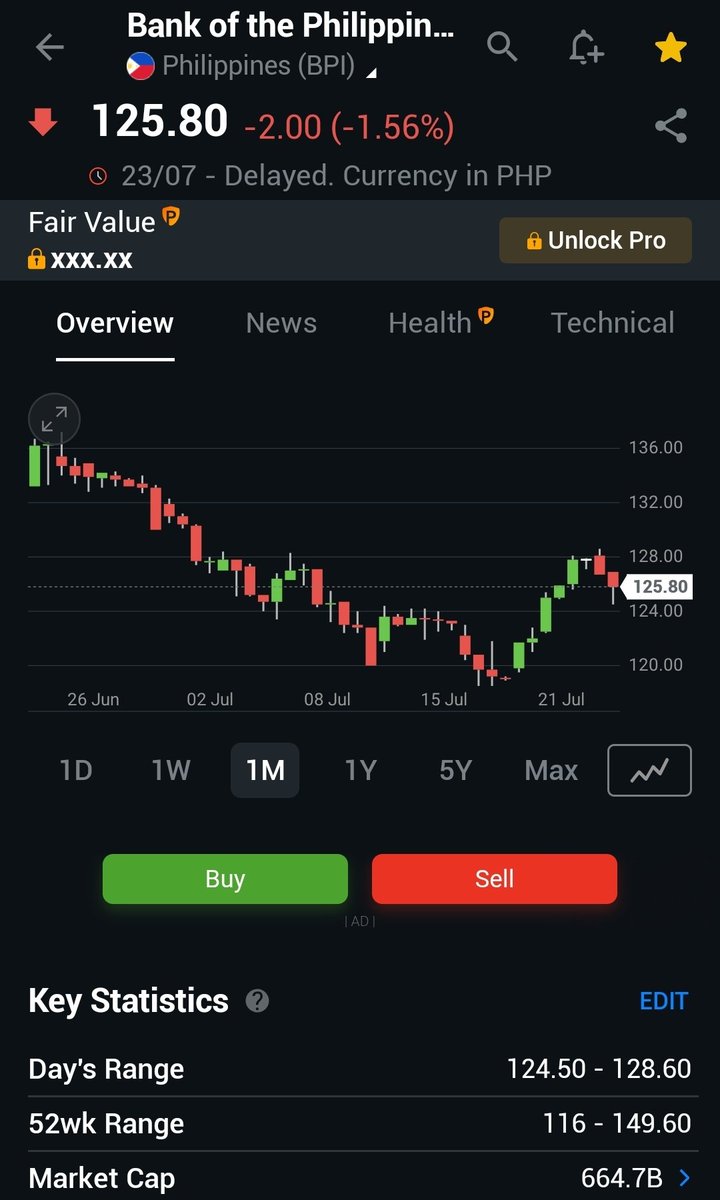
Task: Select the 1D chart range
Action: [76, 770]
